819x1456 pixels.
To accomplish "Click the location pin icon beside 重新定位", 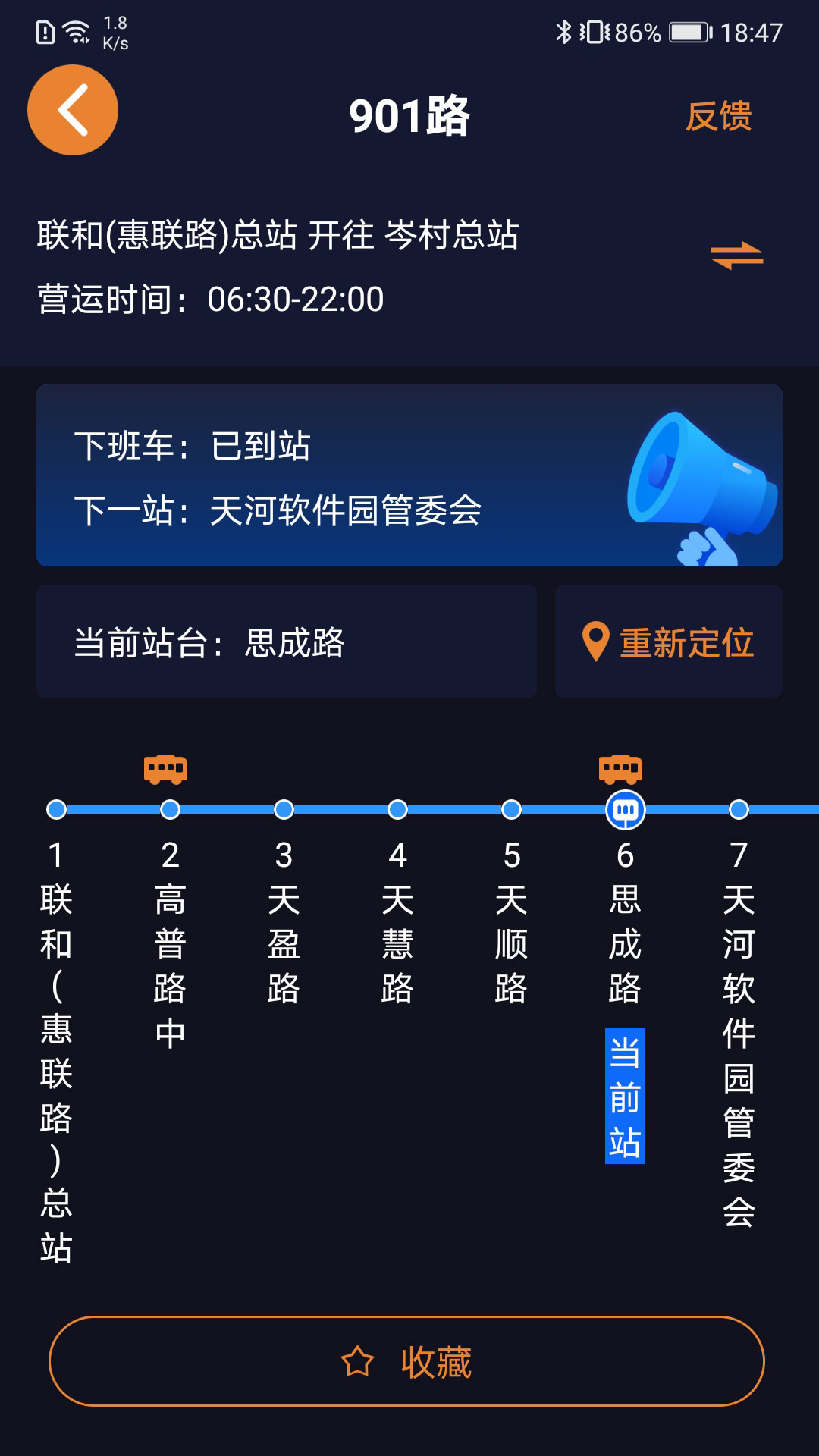I will pos(595,641).
